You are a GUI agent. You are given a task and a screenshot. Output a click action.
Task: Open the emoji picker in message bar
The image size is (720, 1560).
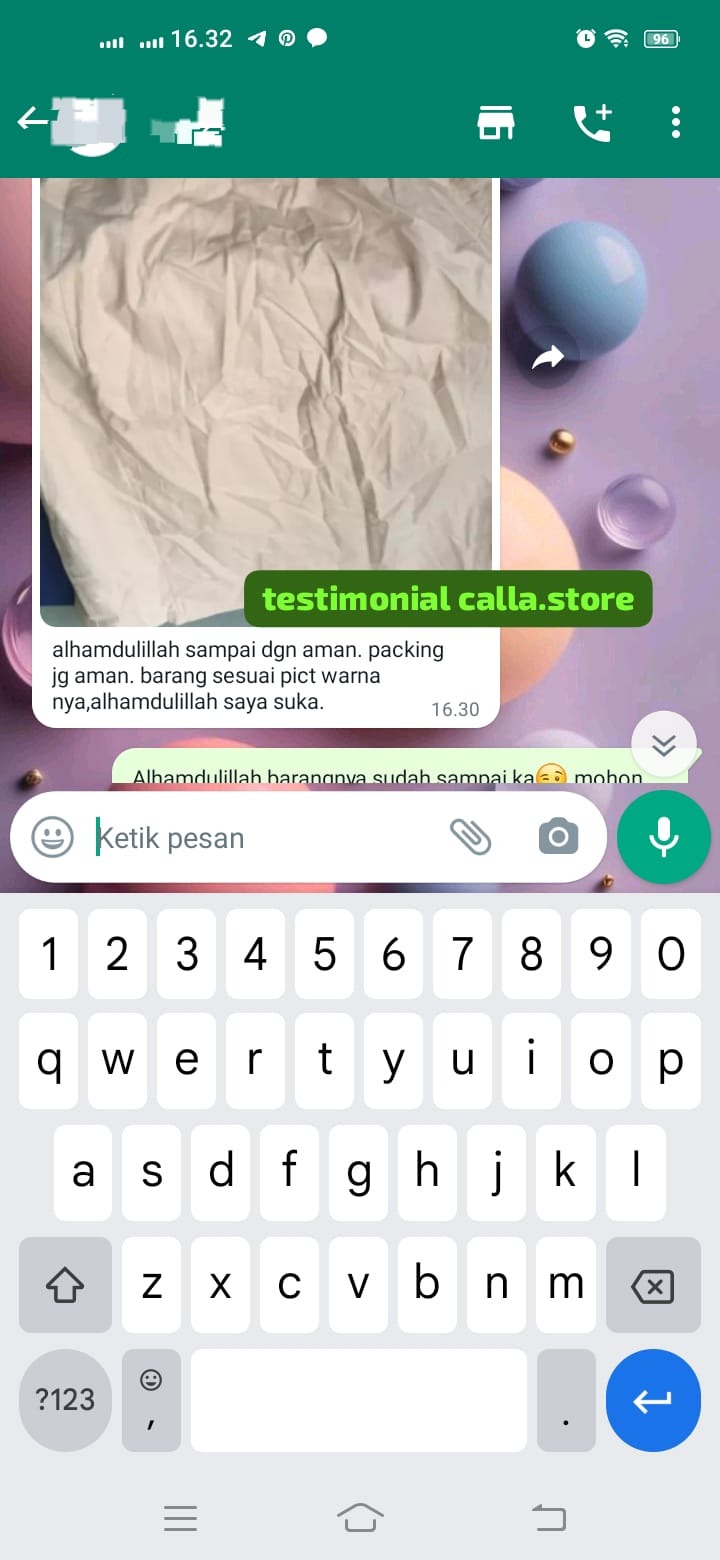(52, 837)
